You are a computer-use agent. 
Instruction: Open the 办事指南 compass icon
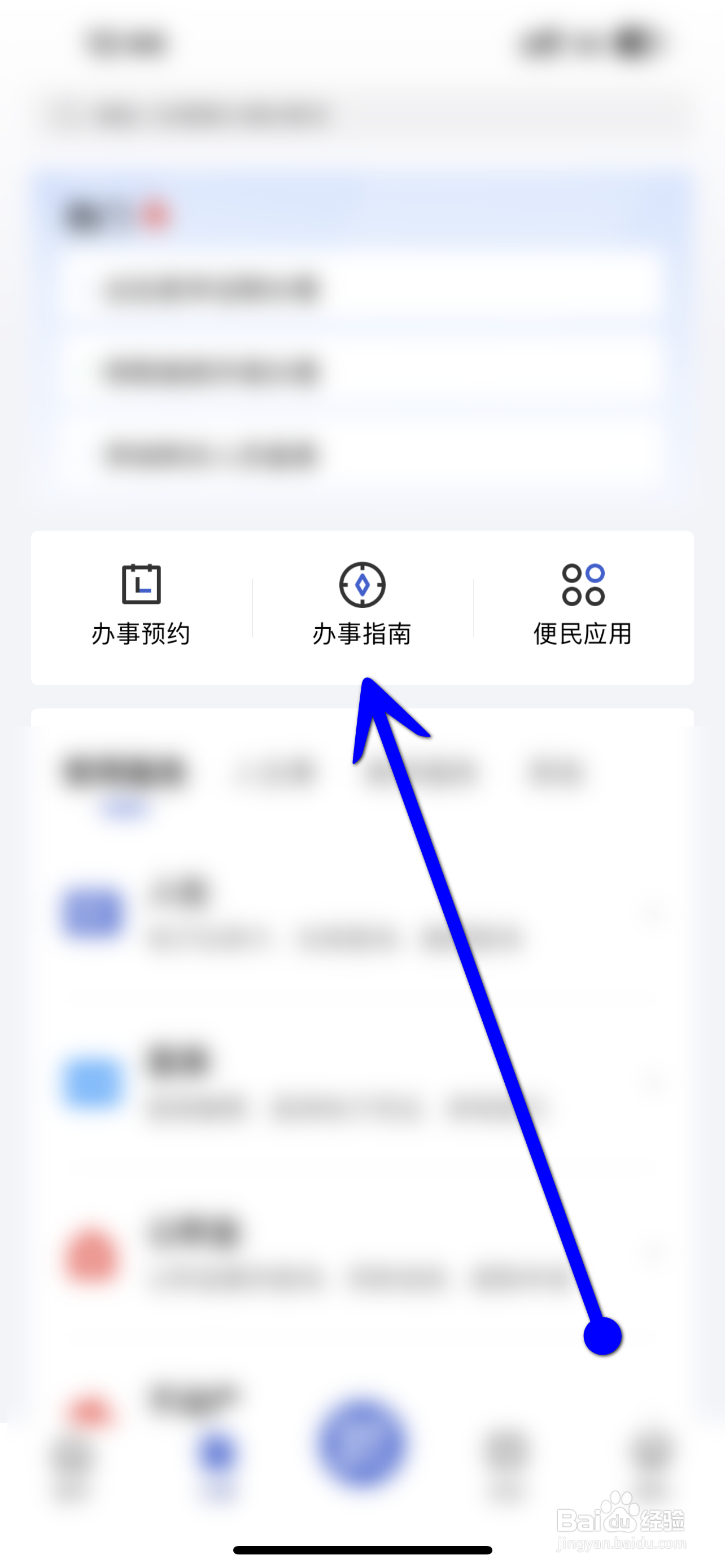click(361, 584)
